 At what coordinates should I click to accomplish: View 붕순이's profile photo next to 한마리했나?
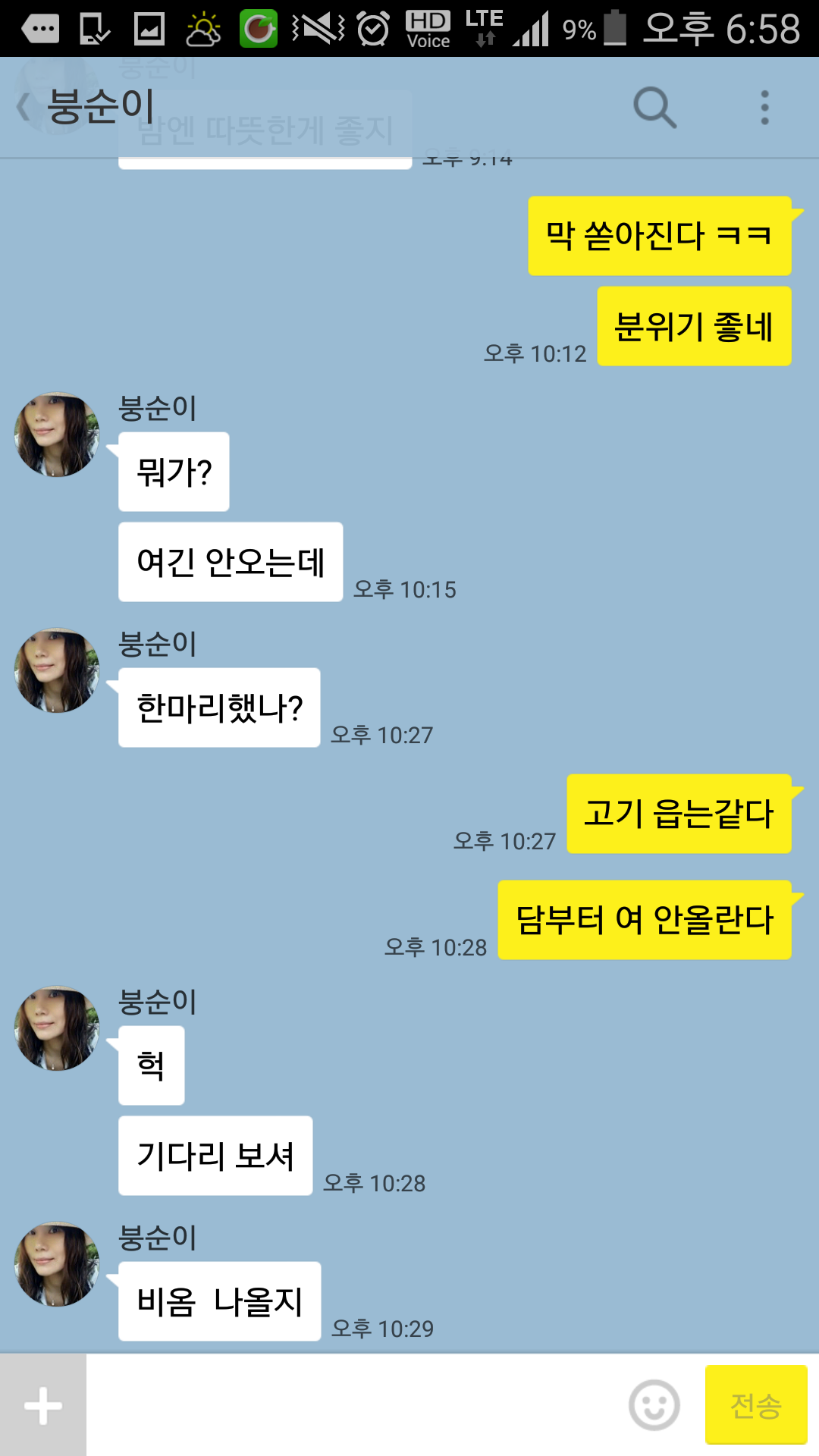point(57,670)
